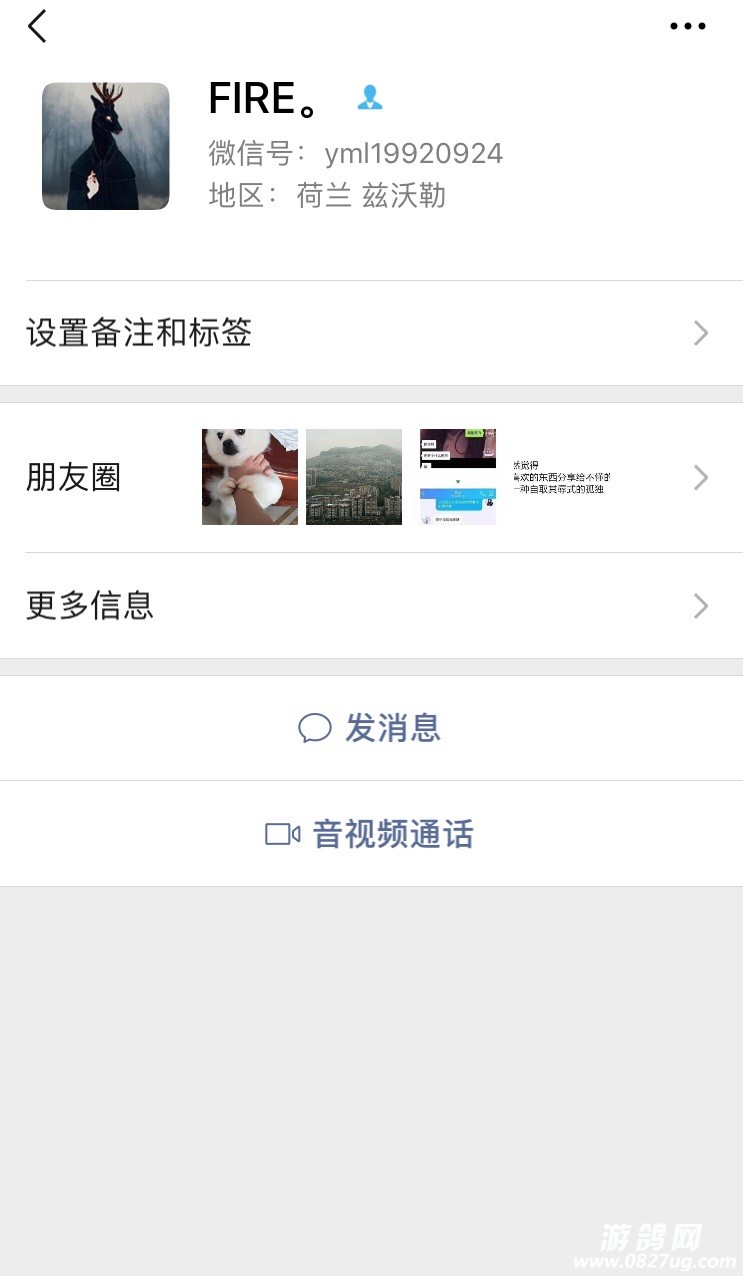This screenshot has height=1276, width=743.
Task: Go back with the top-left arrow
Action: [x=37, y=27]
